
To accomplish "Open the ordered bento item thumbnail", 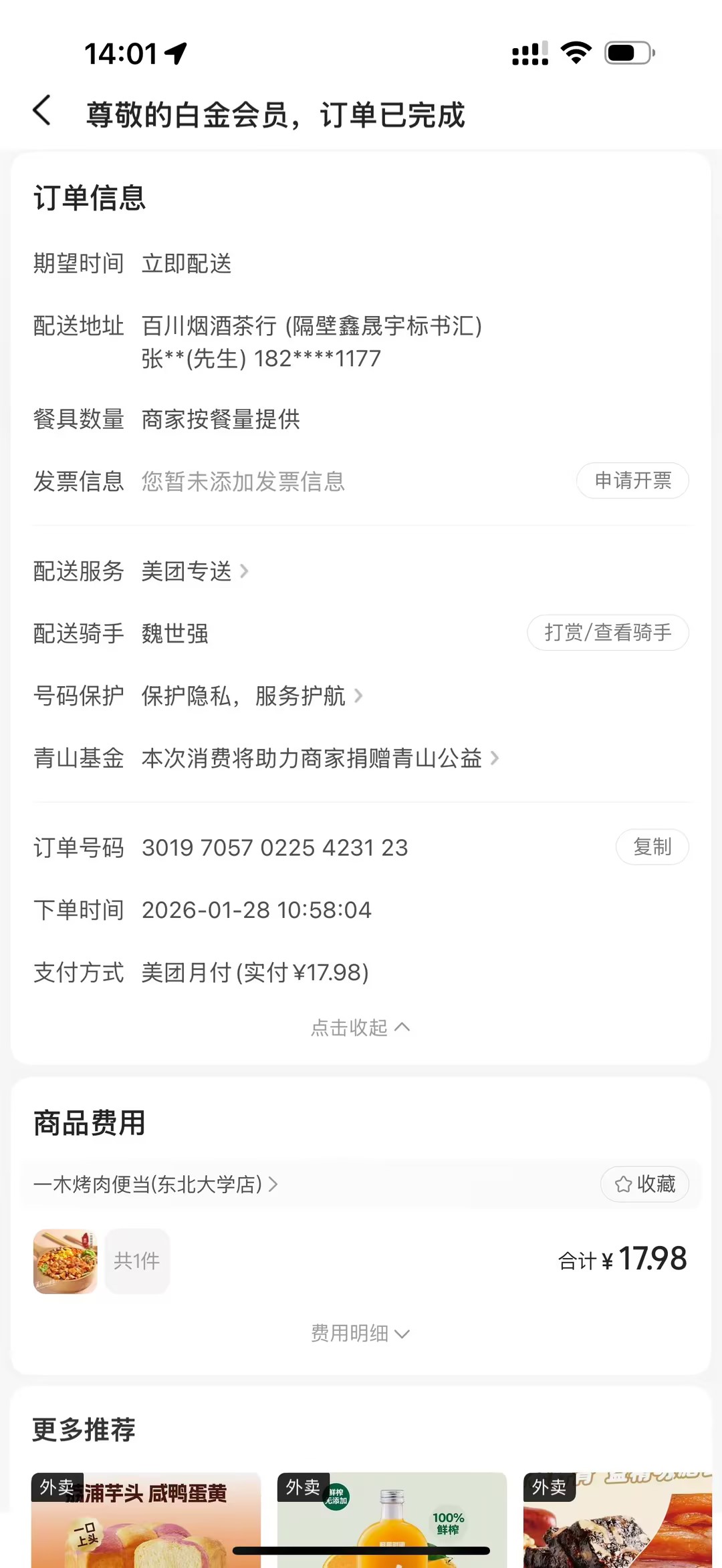I will click(66, 1261).
